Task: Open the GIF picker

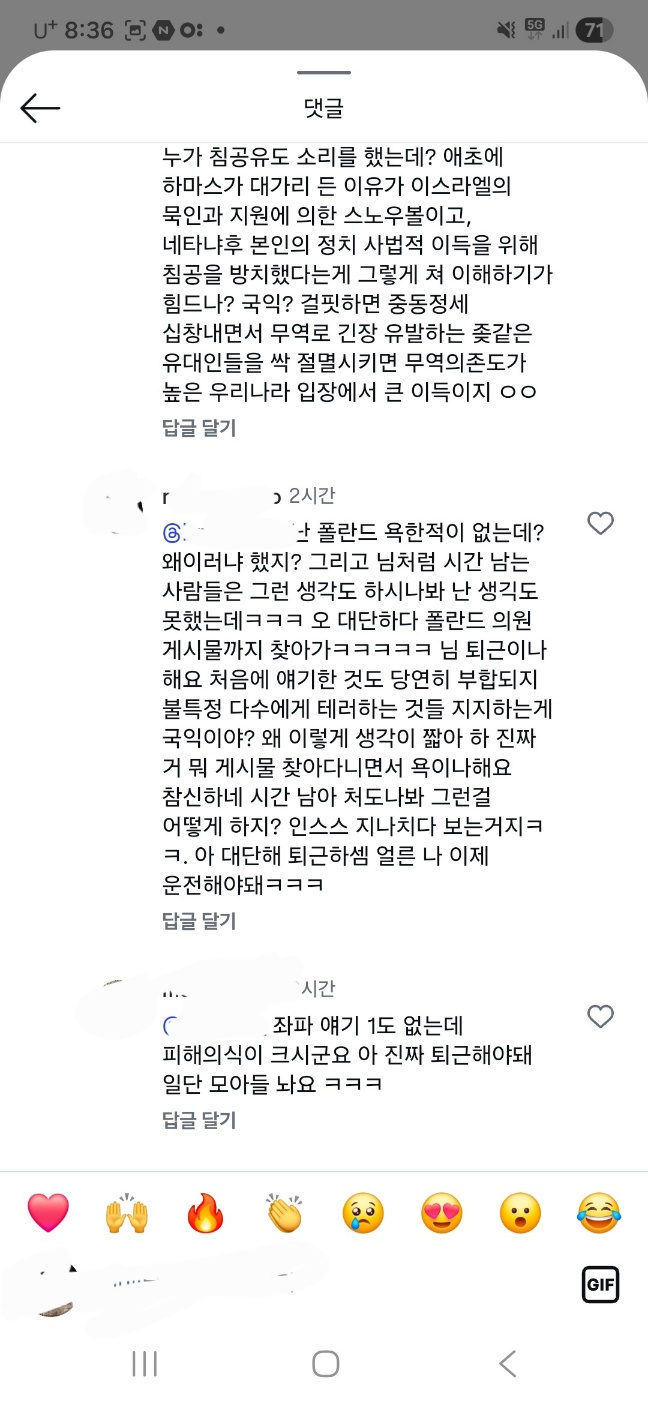Action: [x=600, y=1284]
